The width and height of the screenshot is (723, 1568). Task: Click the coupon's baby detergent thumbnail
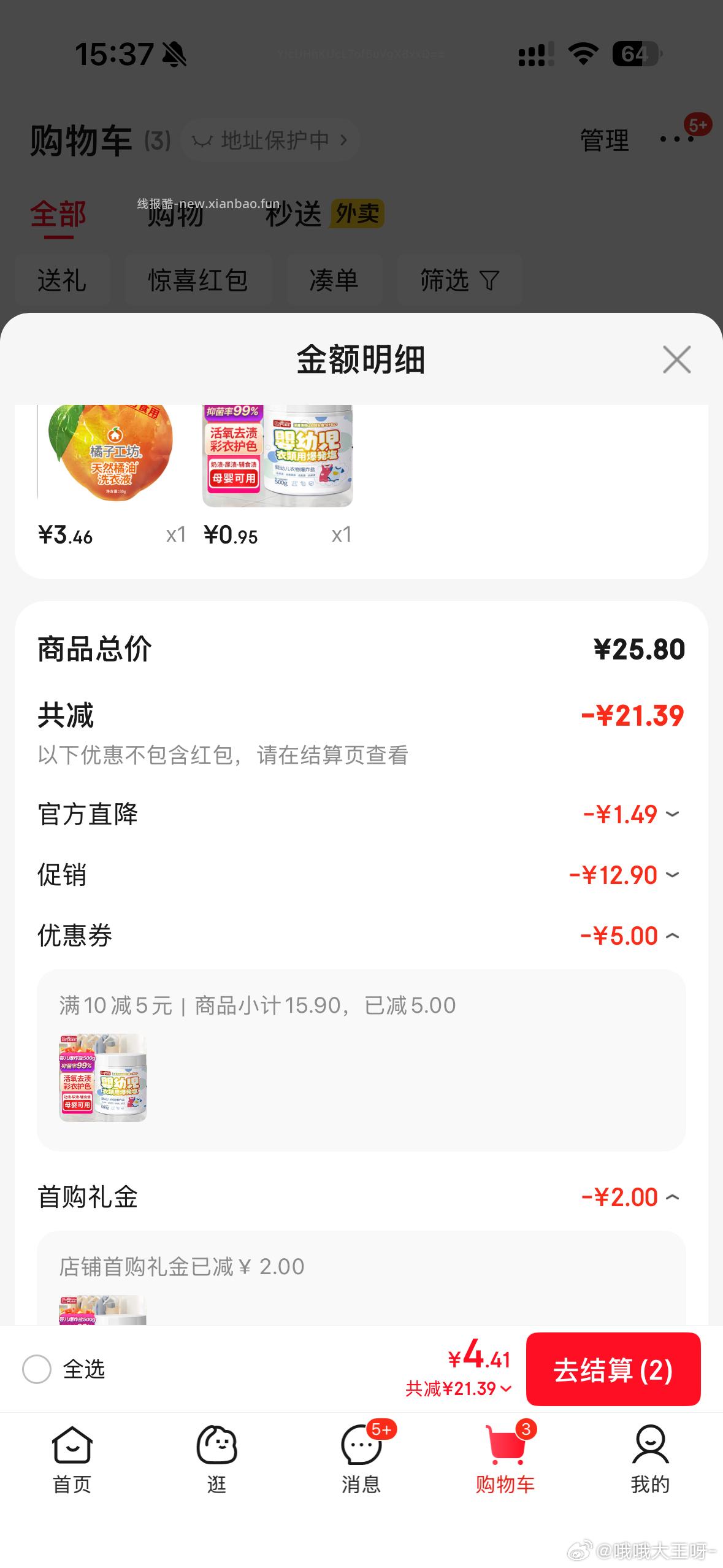[x=102, y=1077]
